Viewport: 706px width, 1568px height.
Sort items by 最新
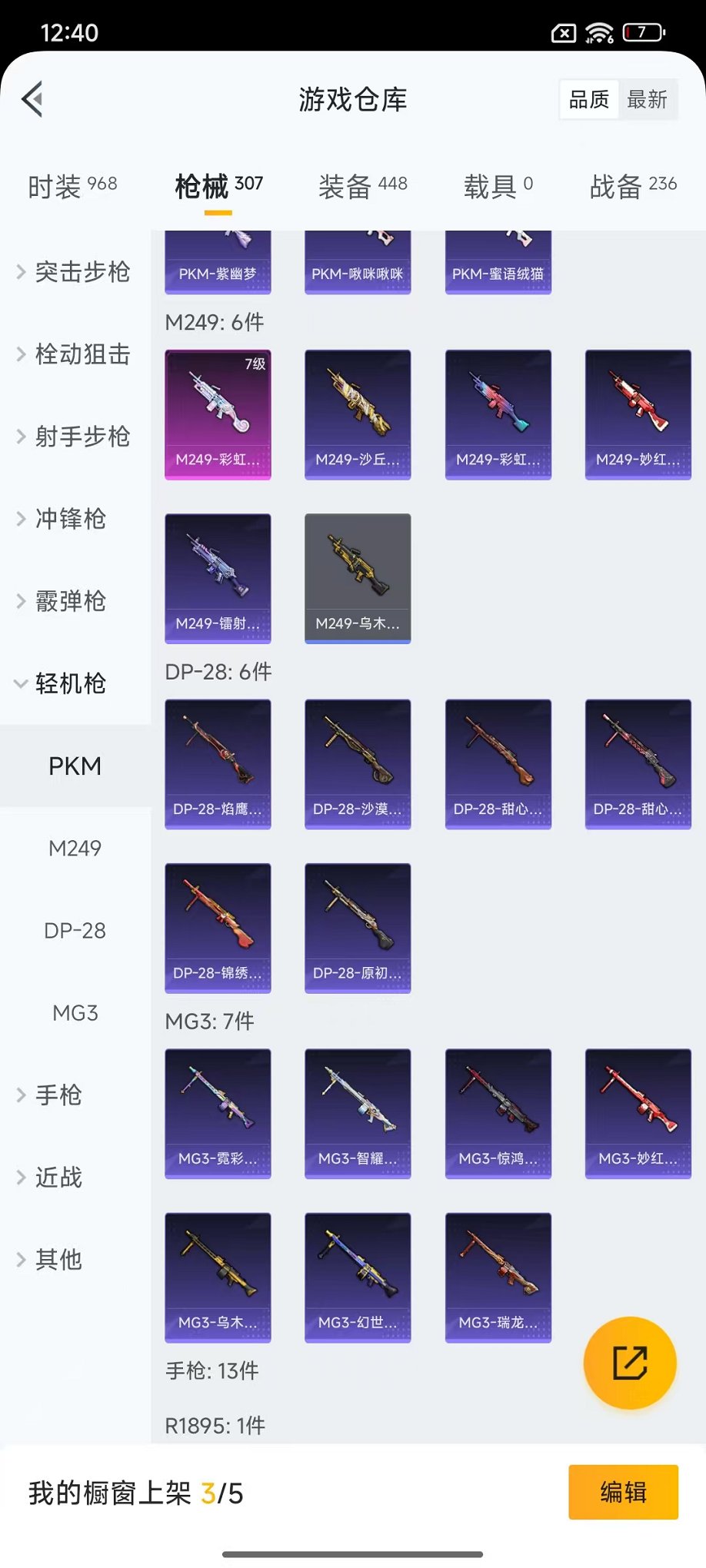point(648,98)
